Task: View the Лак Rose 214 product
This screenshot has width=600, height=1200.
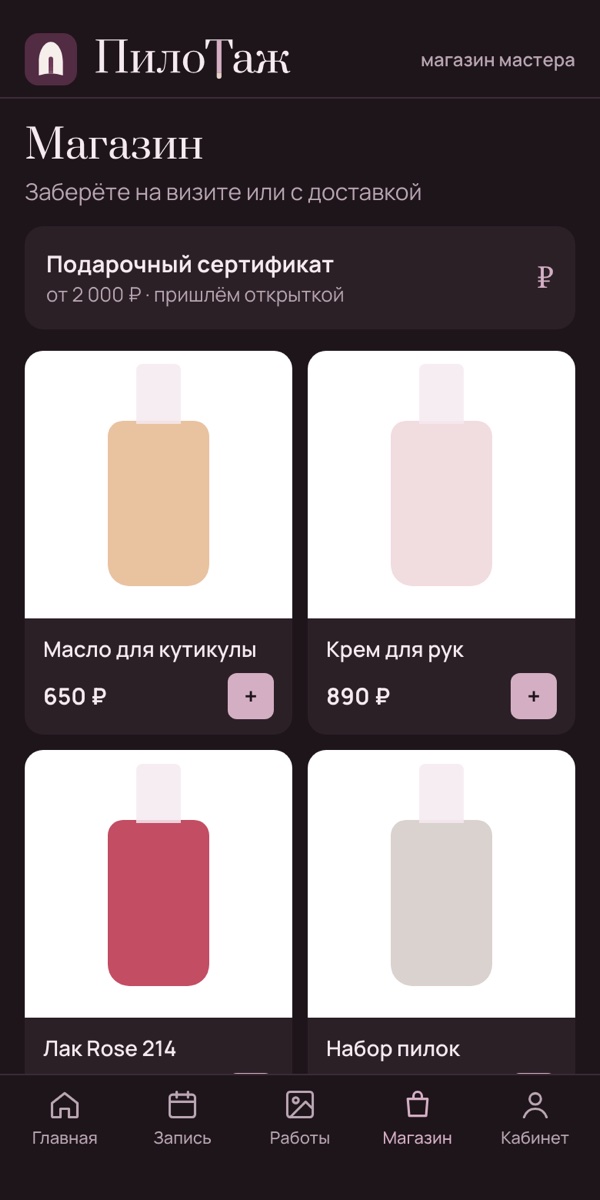Action: tap(158, 912)
